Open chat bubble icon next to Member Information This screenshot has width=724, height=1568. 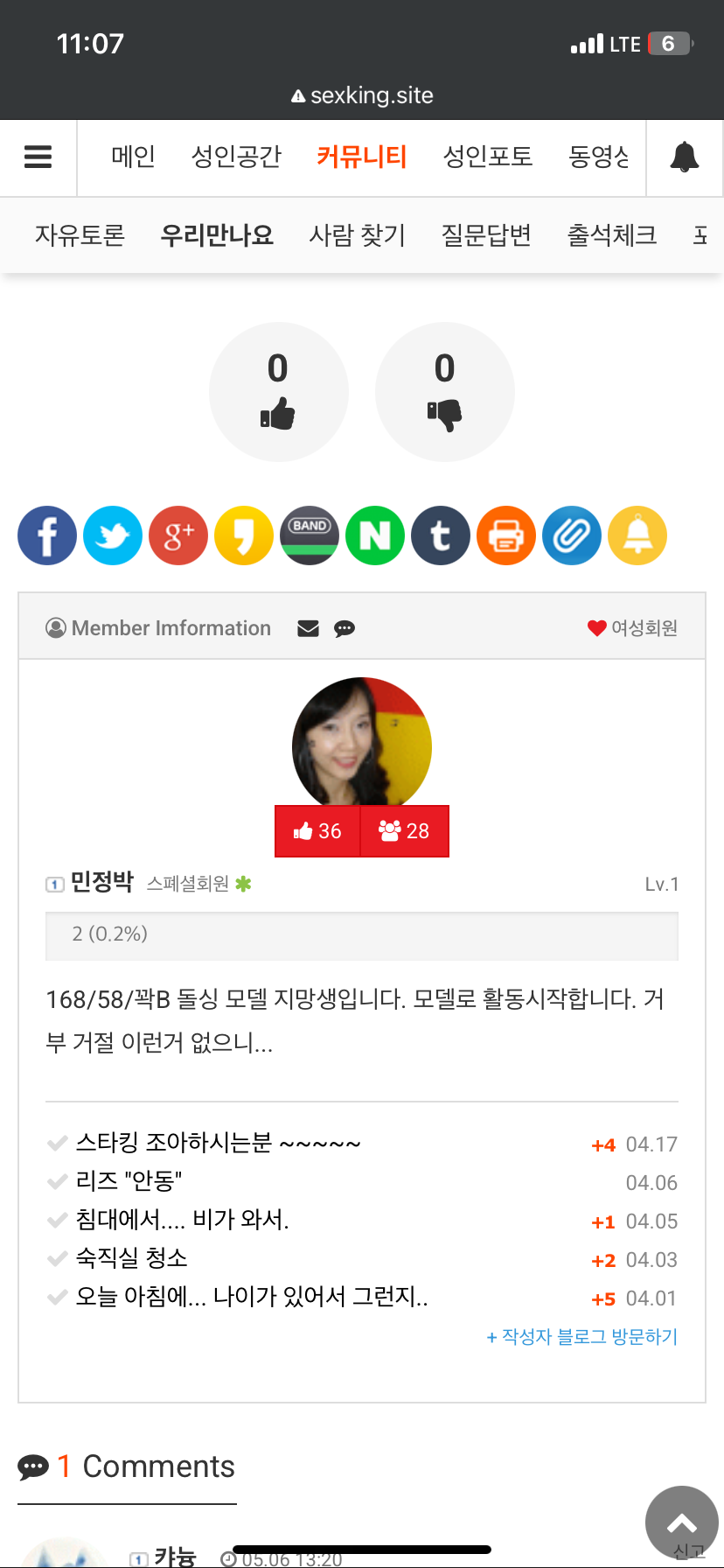tap(345, 628)
